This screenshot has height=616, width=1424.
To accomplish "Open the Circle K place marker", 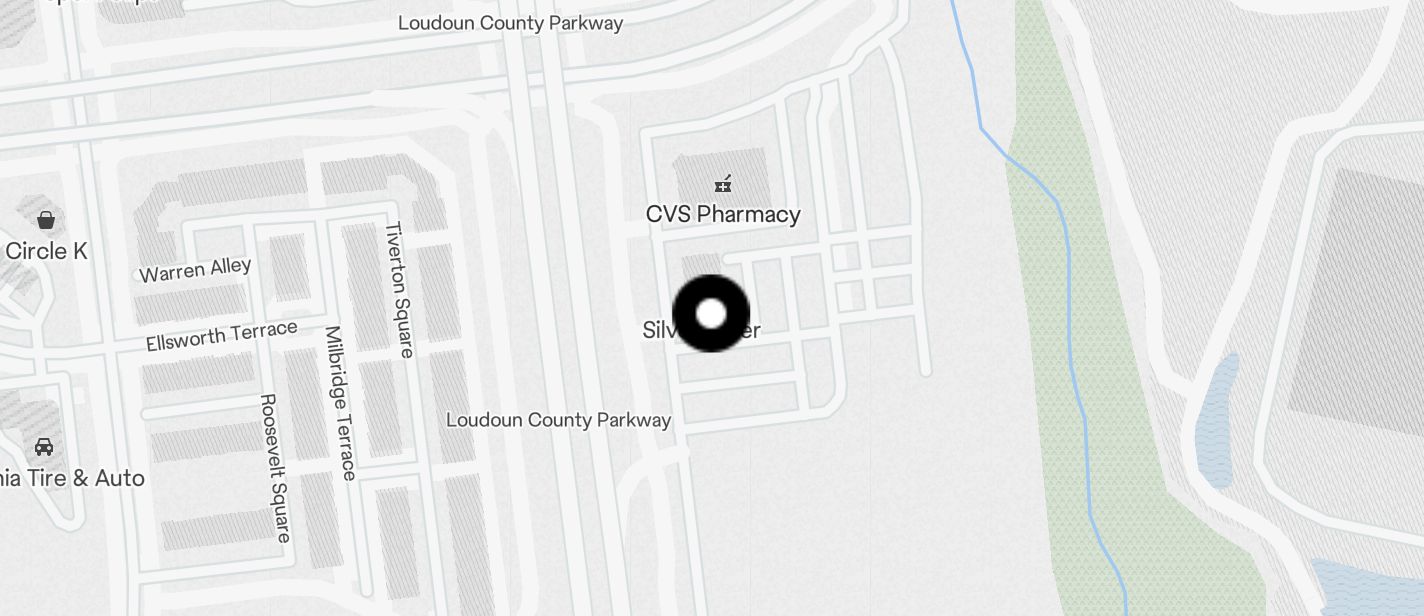I will (x=45, y=220).
